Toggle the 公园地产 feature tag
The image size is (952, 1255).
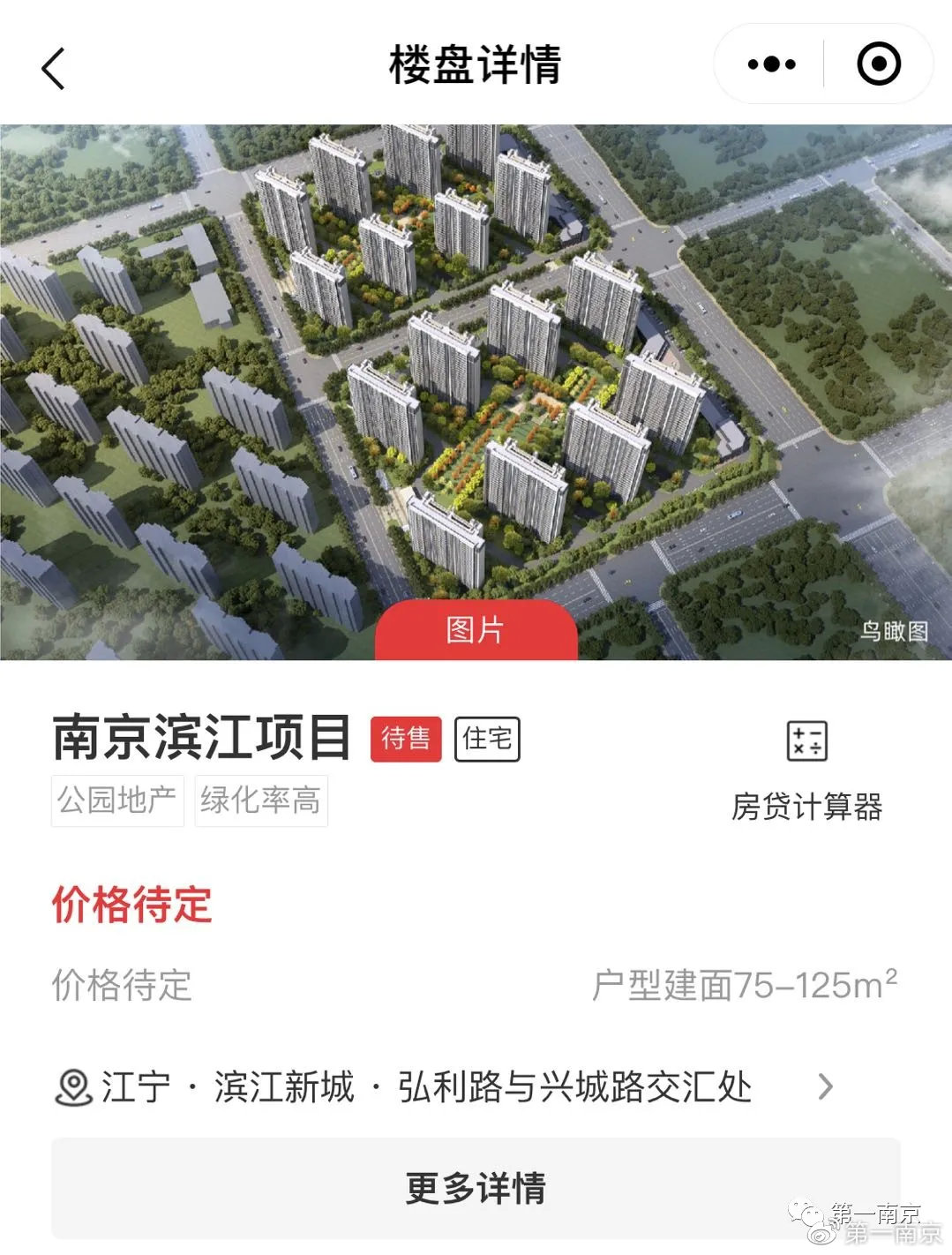click(x=117, y=801)
